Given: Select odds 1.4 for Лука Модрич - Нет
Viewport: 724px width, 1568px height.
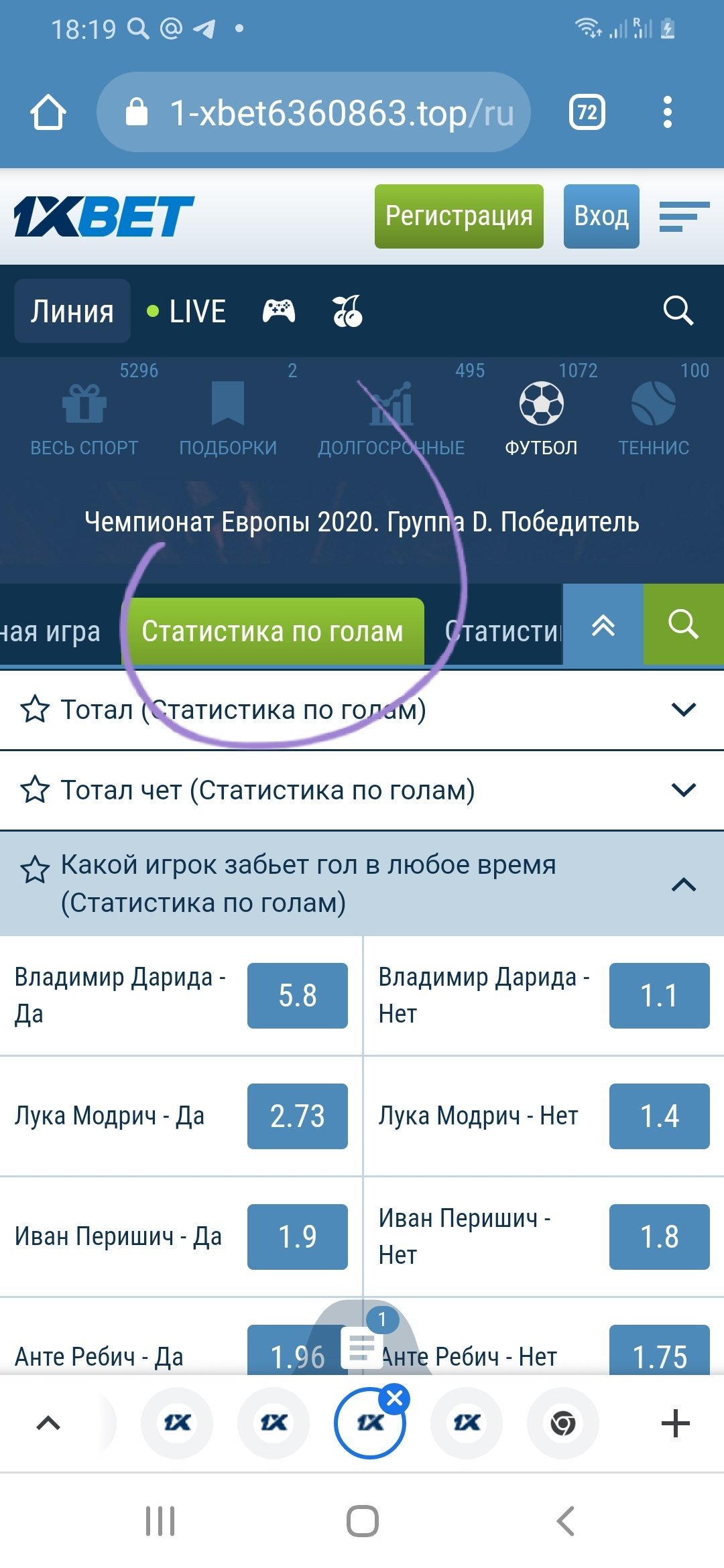Looking at the screenshot, I should click(659, 1116).
